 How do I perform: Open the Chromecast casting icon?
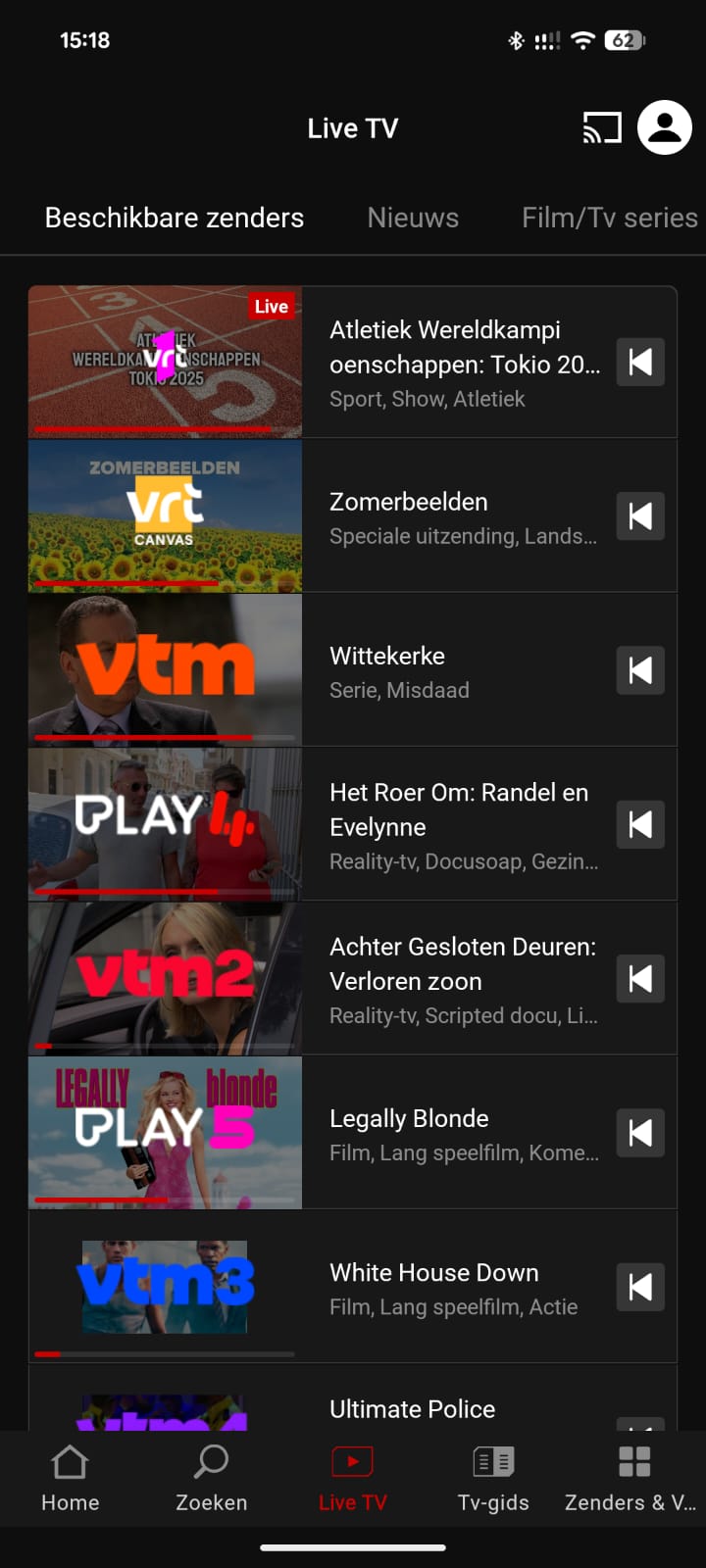(x=601, y=127)
